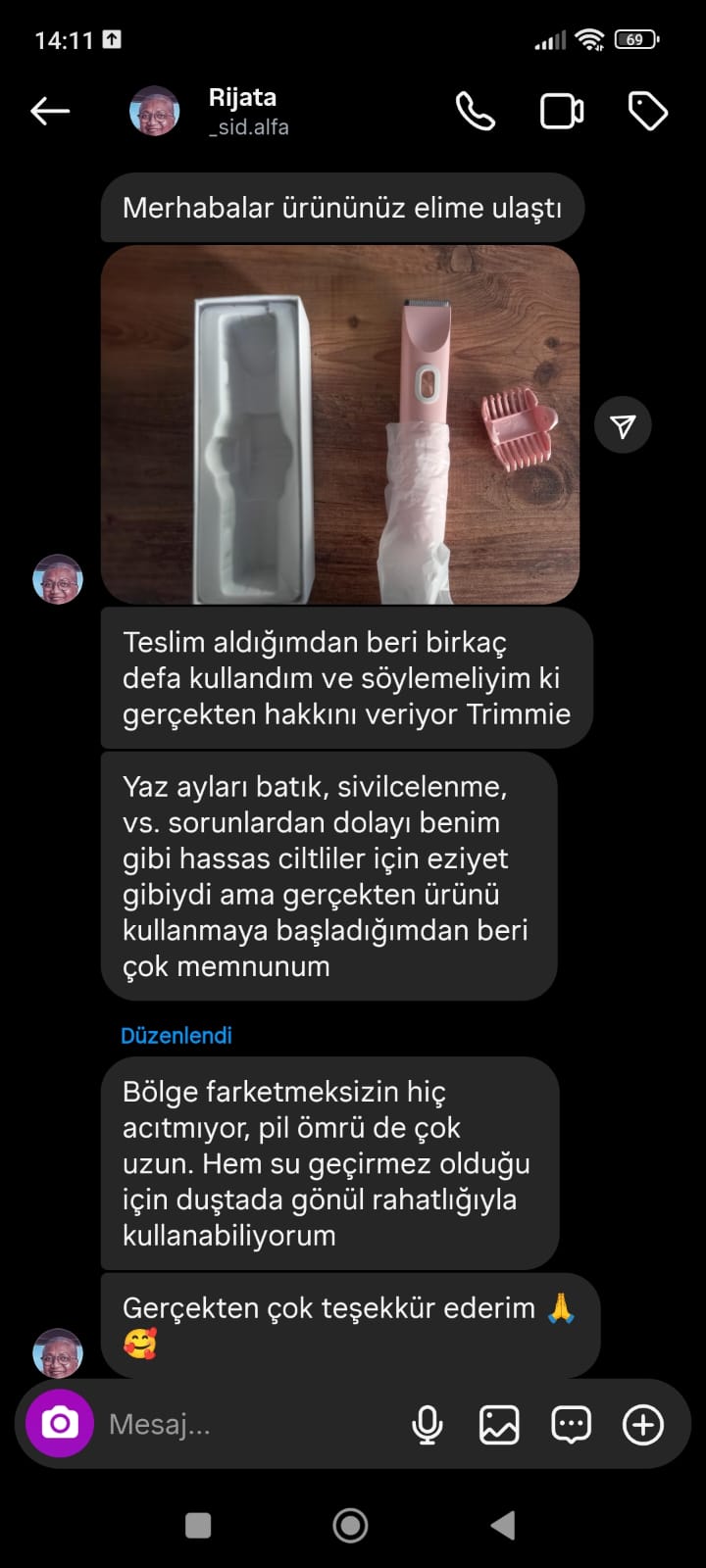Open more options with the plus icon
706x1568 pixels.
(643, 1425)
